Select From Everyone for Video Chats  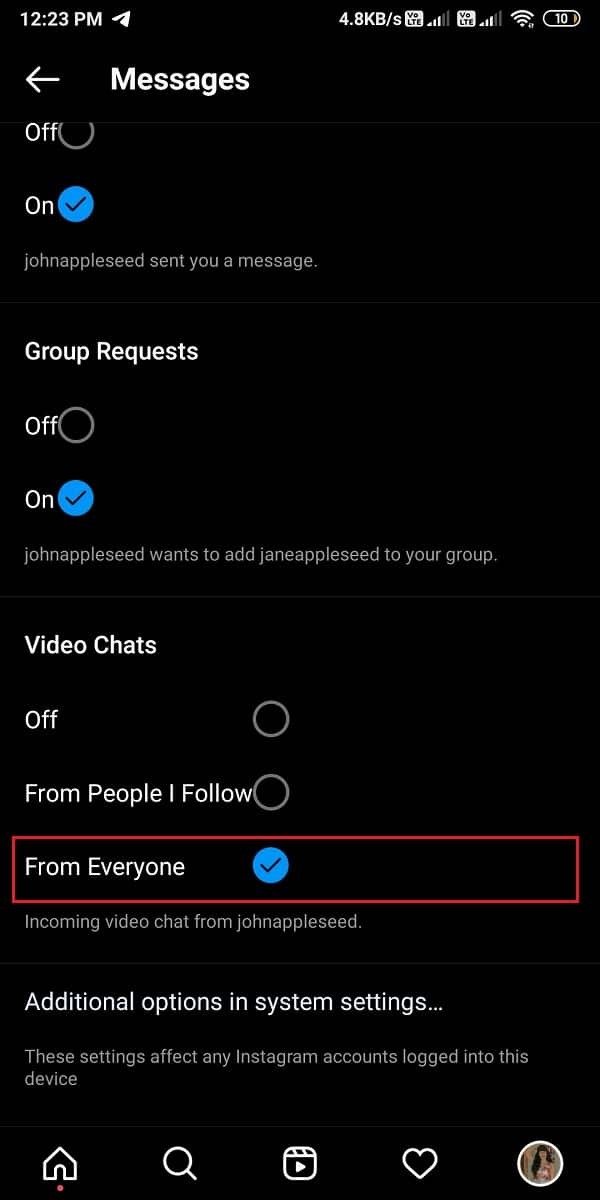[x=270, y=867]
